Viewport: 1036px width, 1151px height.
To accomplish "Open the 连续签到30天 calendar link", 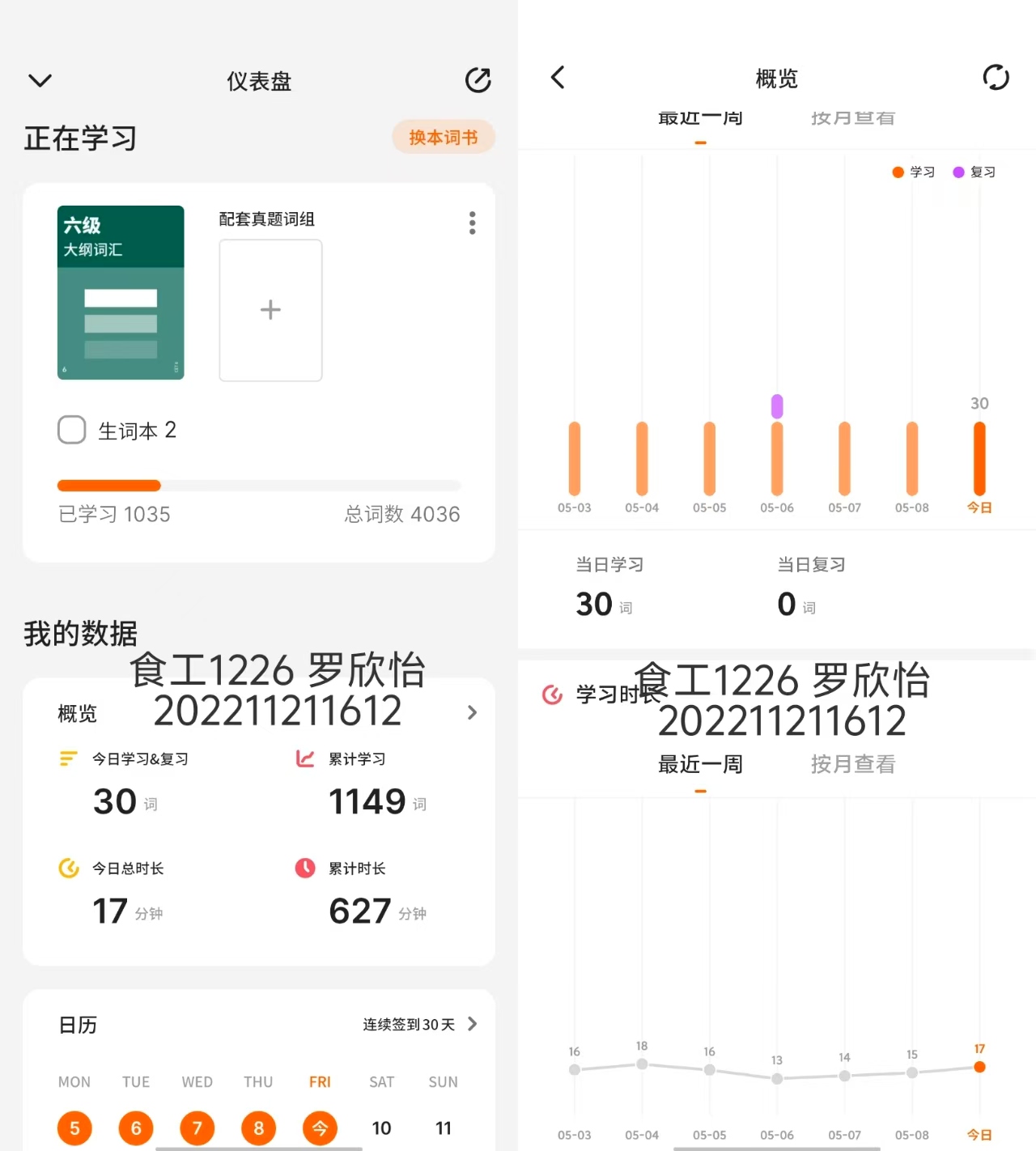I will (x=420, y=1024).
